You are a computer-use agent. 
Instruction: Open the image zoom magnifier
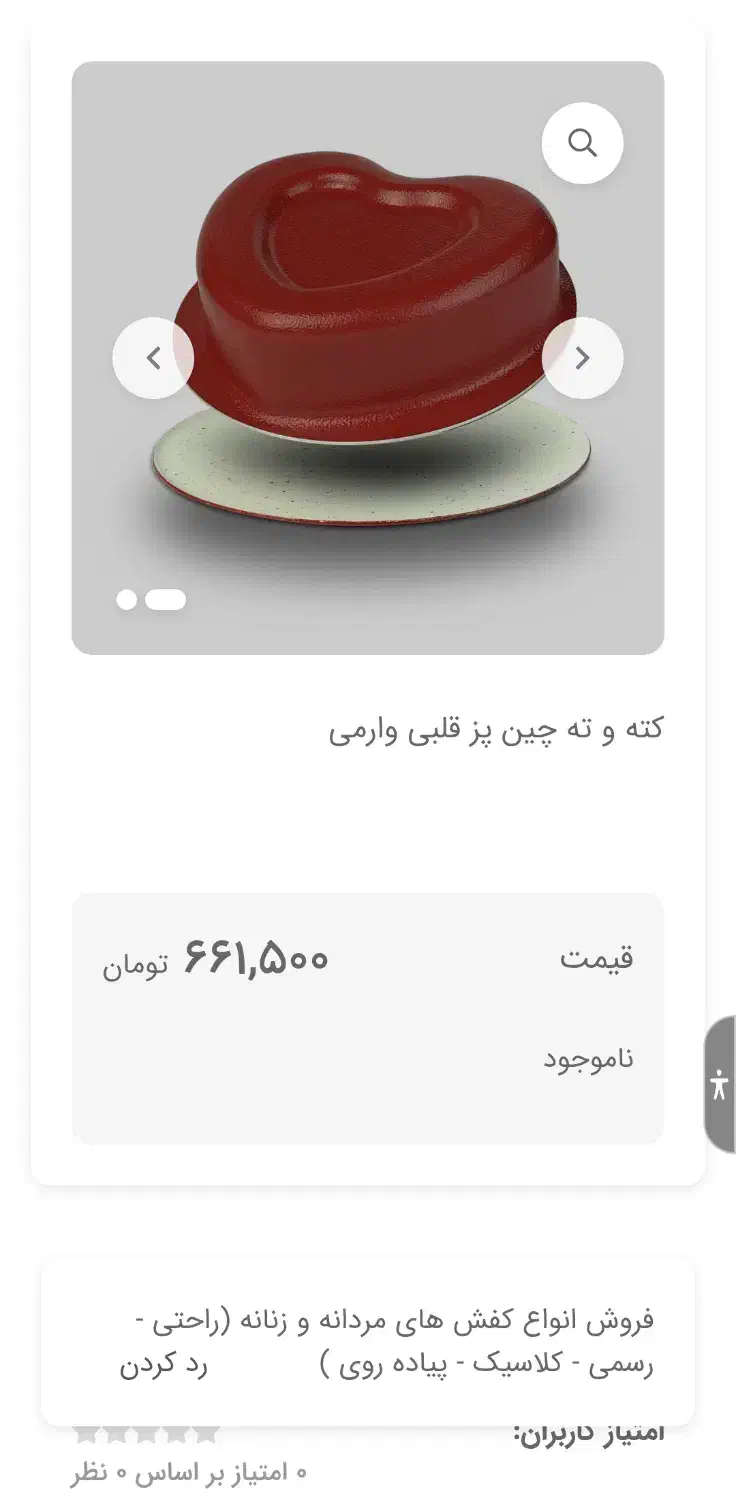[582, 142]
